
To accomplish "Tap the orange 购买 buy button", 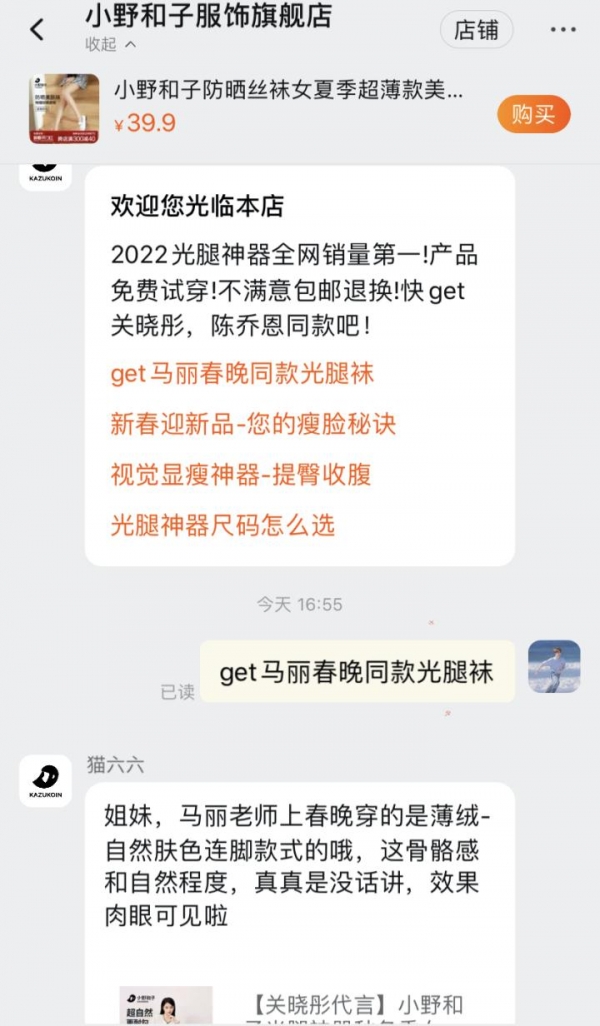I will pos(533,114).
